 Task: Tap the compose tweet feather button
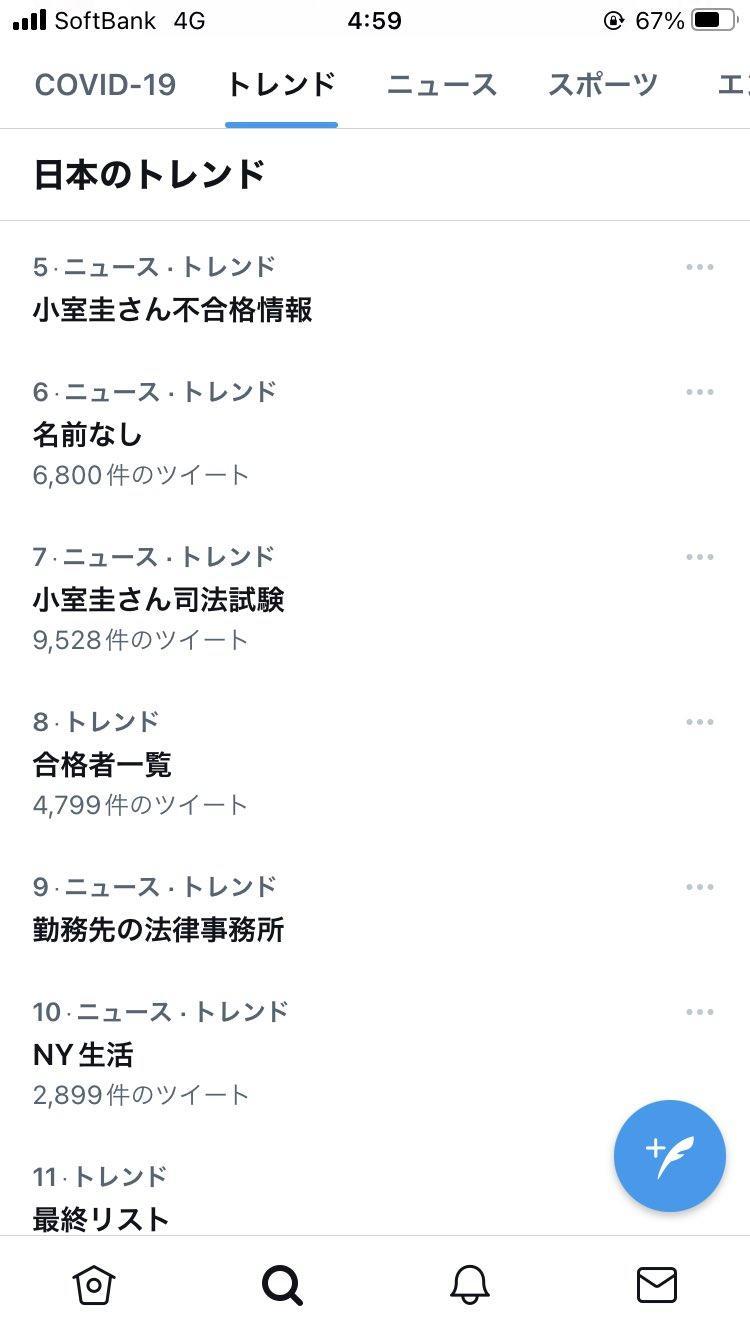(669, 1156)
